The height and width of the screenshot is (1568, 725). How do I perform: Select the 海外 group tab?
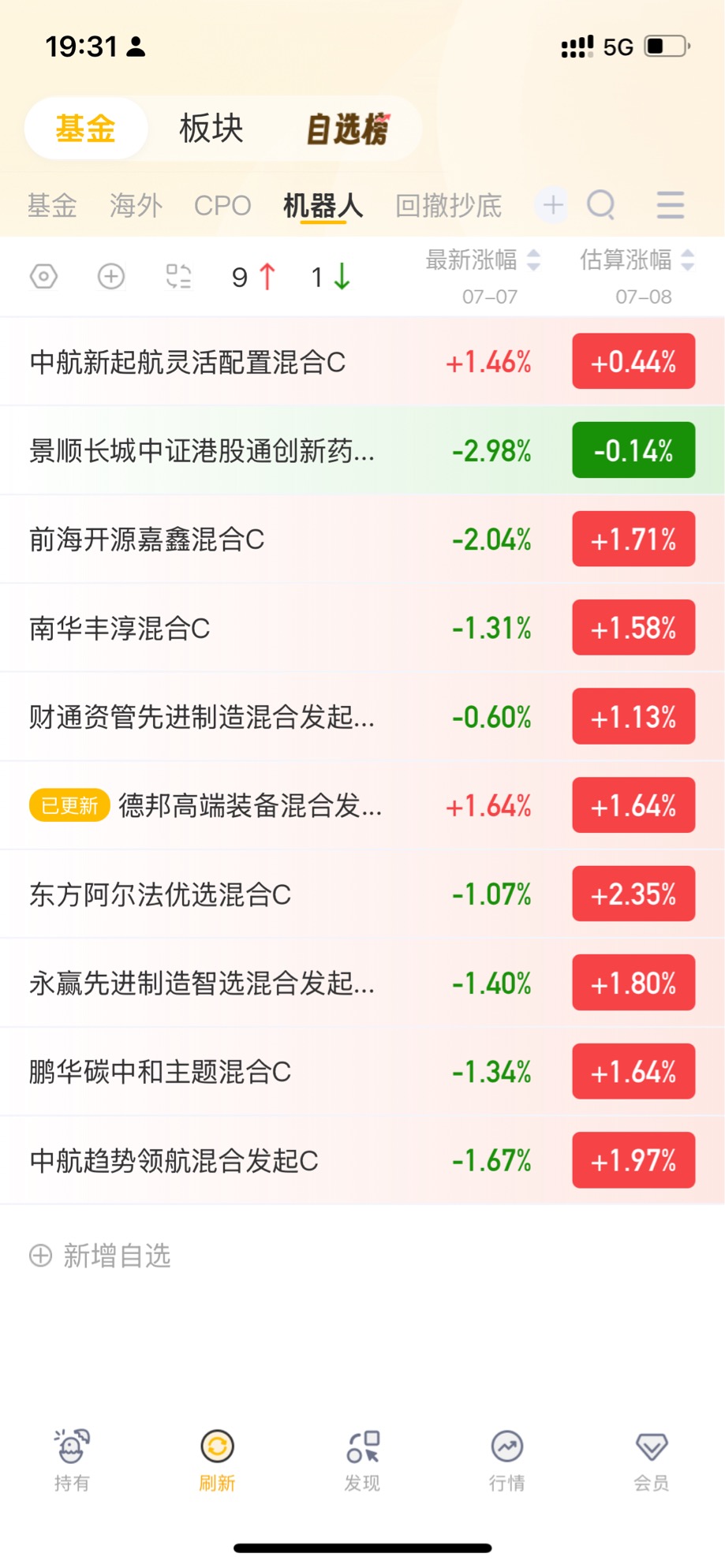[x=136, y=206]
